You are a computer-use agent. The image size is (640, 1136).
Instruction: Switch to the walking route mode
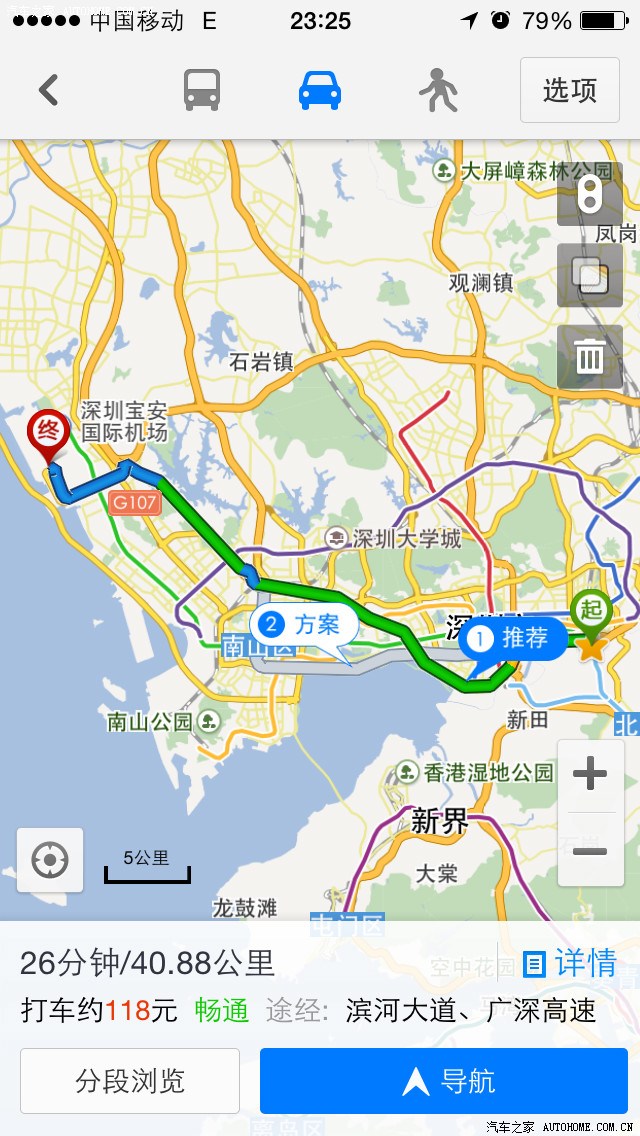pyautogui.click(x=439, y=90)
